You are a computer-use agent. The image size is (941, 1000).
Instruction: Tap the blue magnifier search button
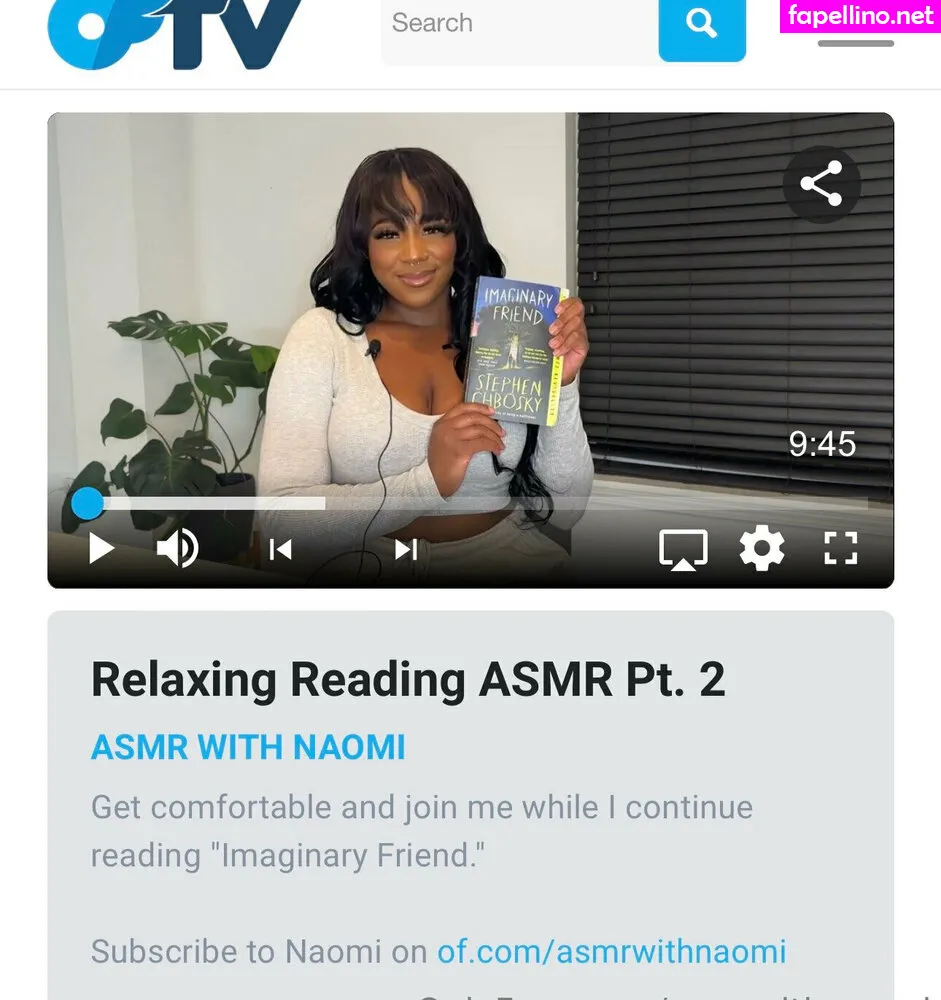point(702,24)
